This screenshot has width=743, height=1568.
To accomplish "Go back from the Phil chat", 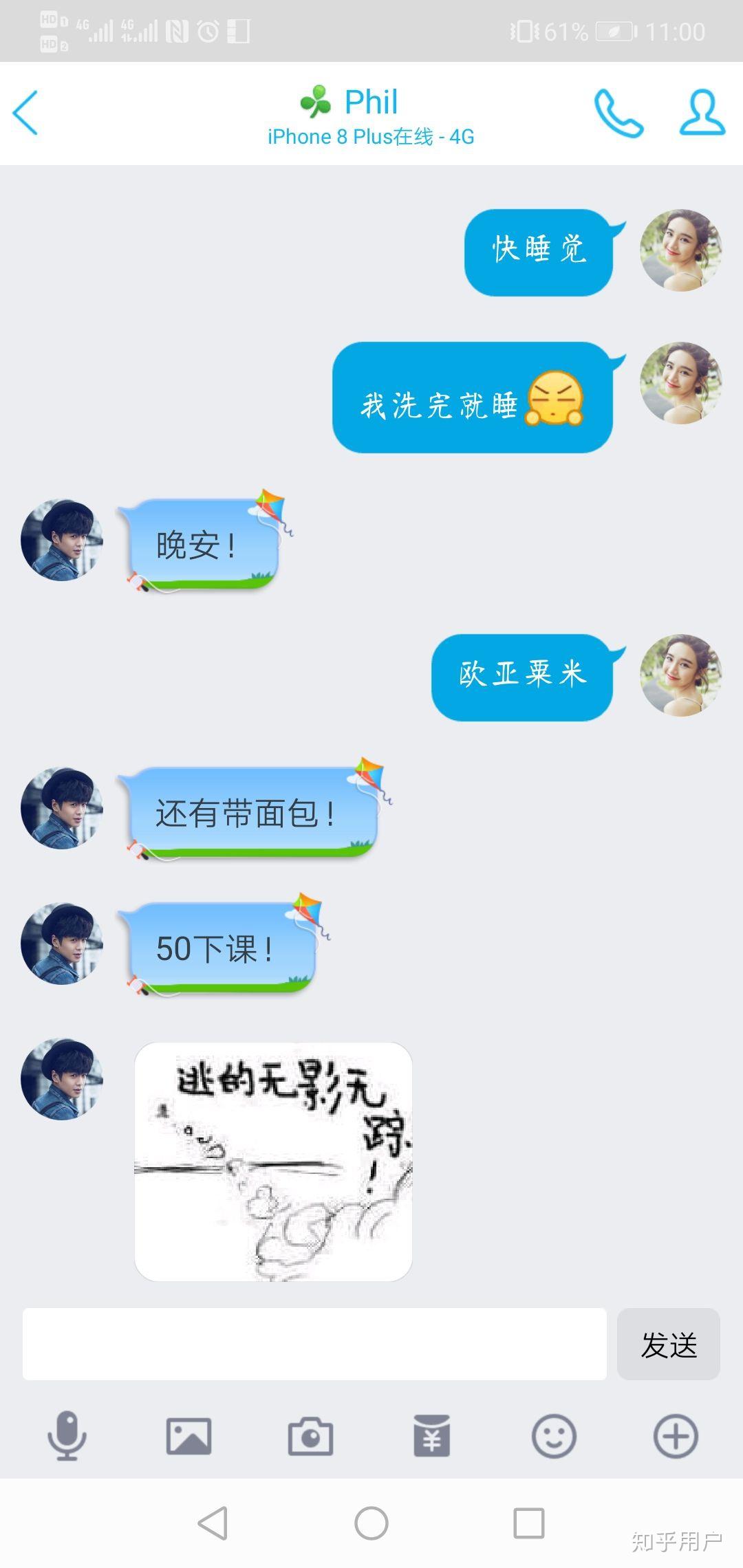I will click(26, 113).
